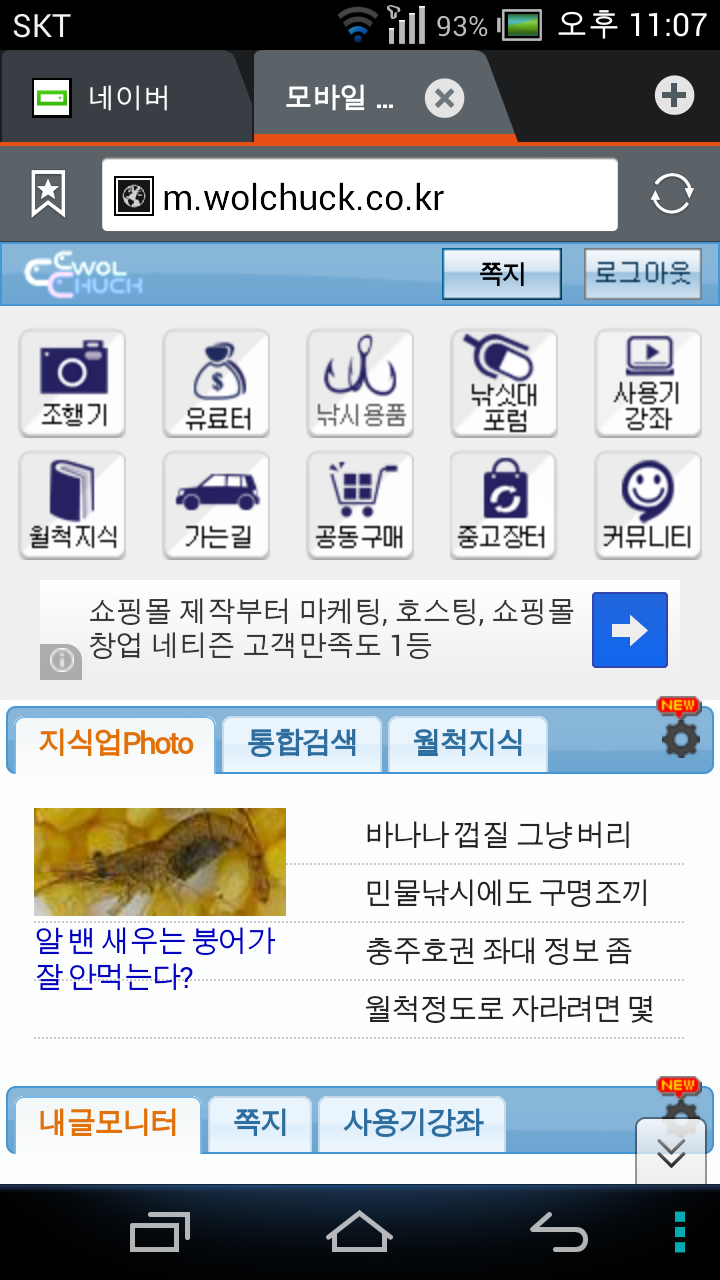Open the 공동구매 cart tile
This screenshot has height=1280, width=720.
pyautogui.click(x=360, y=505)
